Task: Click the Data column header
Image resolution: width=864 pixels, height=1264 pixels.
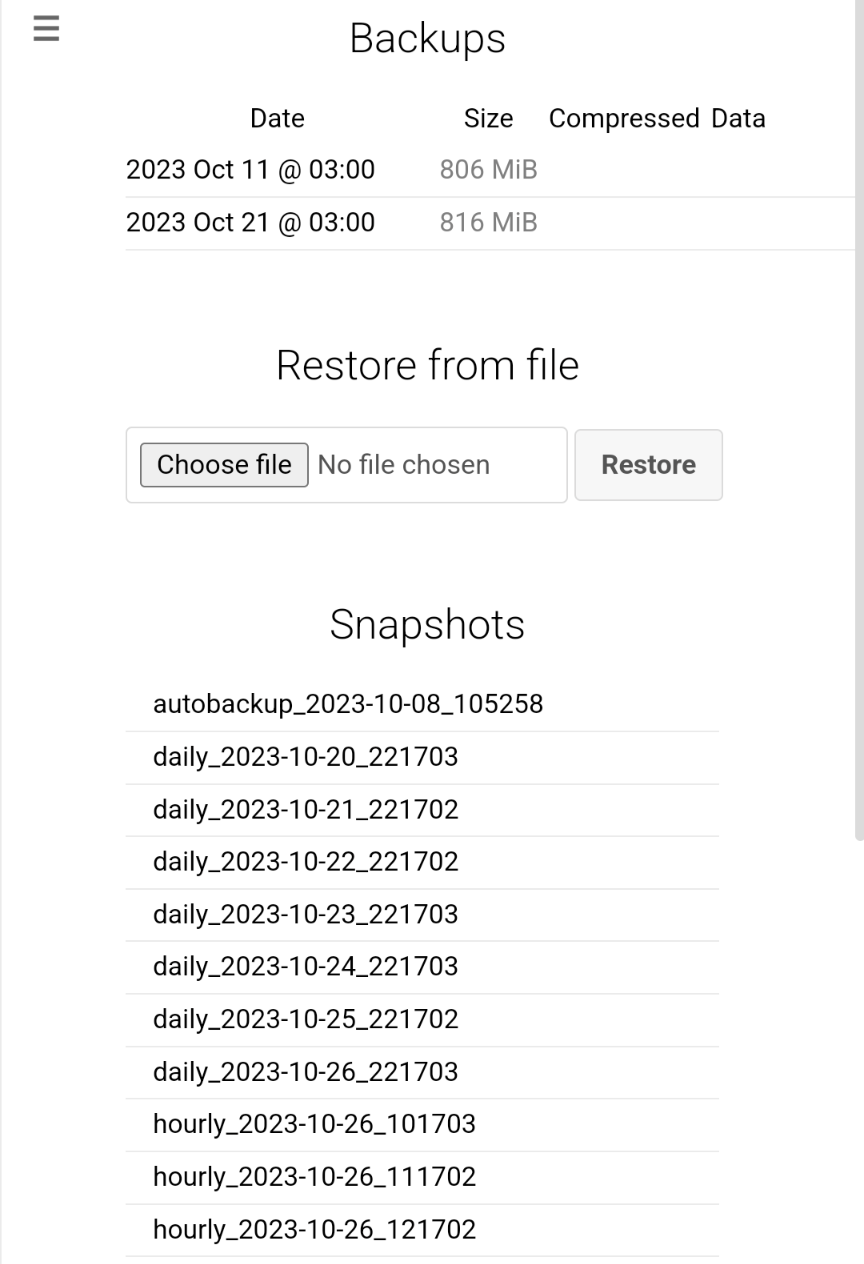Action: (x=740, y=118)
